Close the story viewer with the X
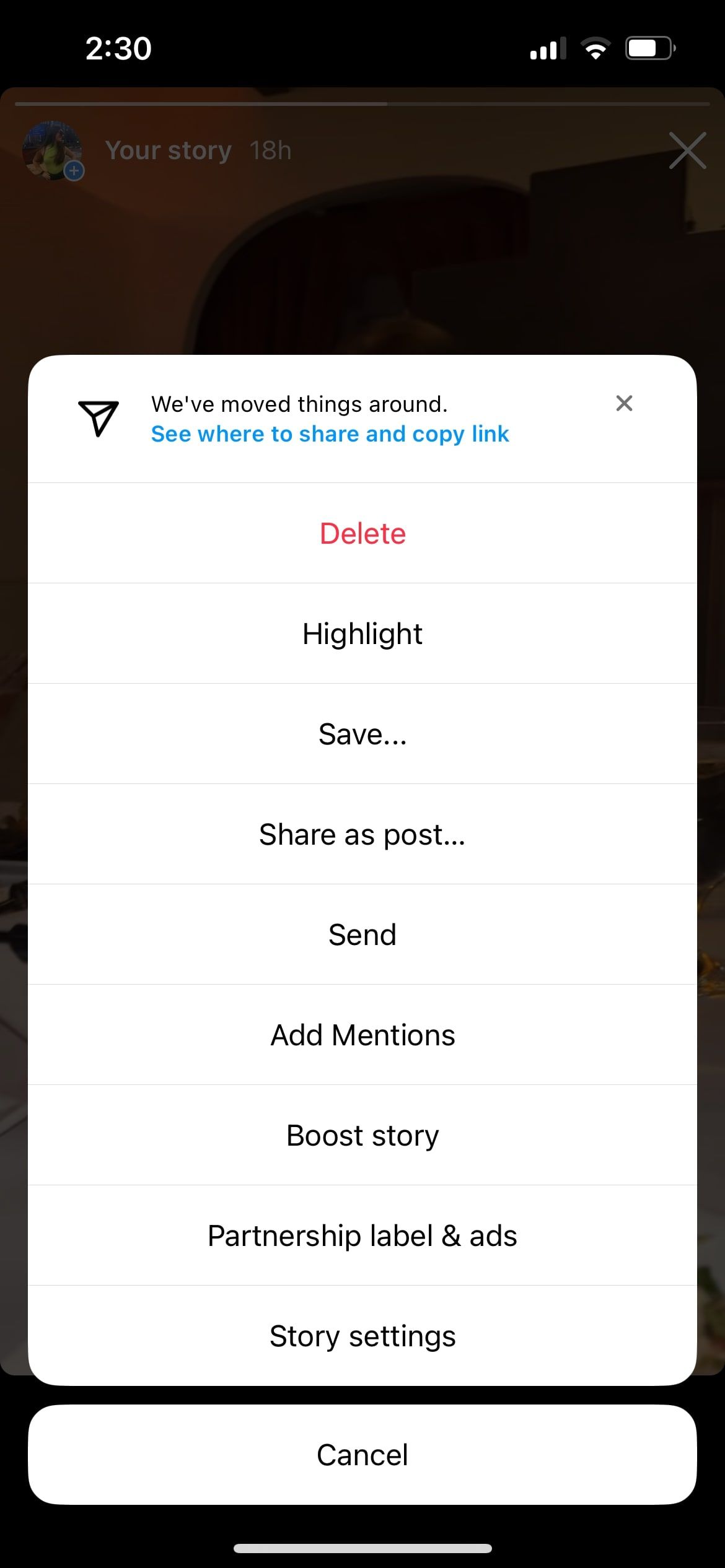 [687, 150]
